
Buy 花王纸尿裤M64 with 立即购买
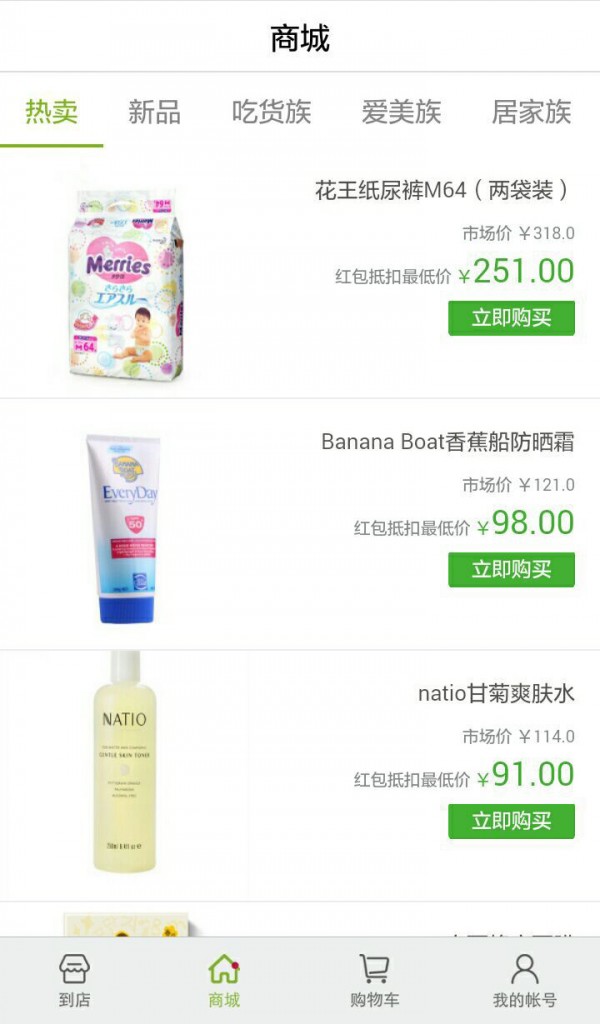[x=511, y=318]
